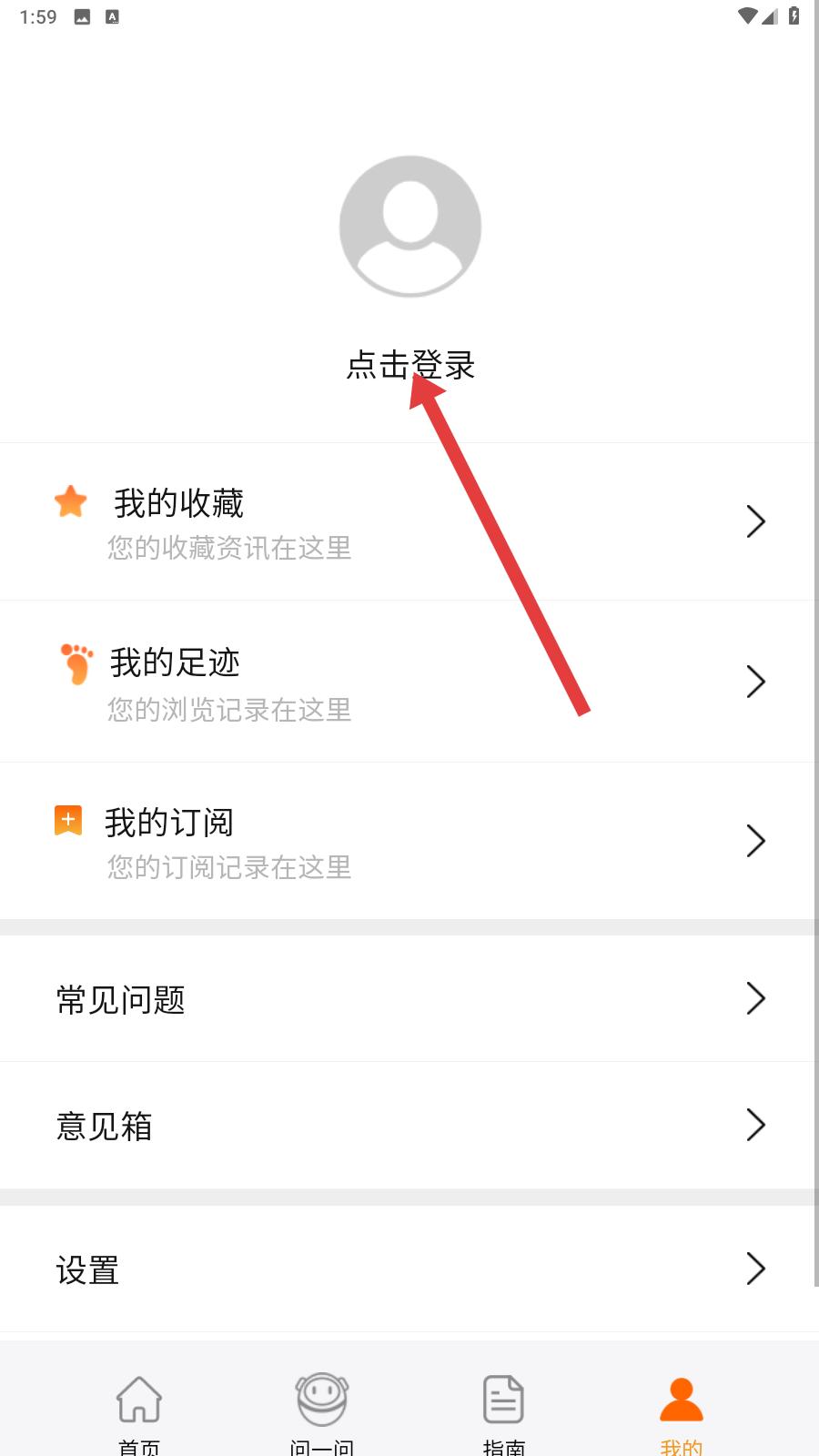Open 意见箱 feedback box
This screenshot has height=1456, width=819.
(x=409, y=1126)
